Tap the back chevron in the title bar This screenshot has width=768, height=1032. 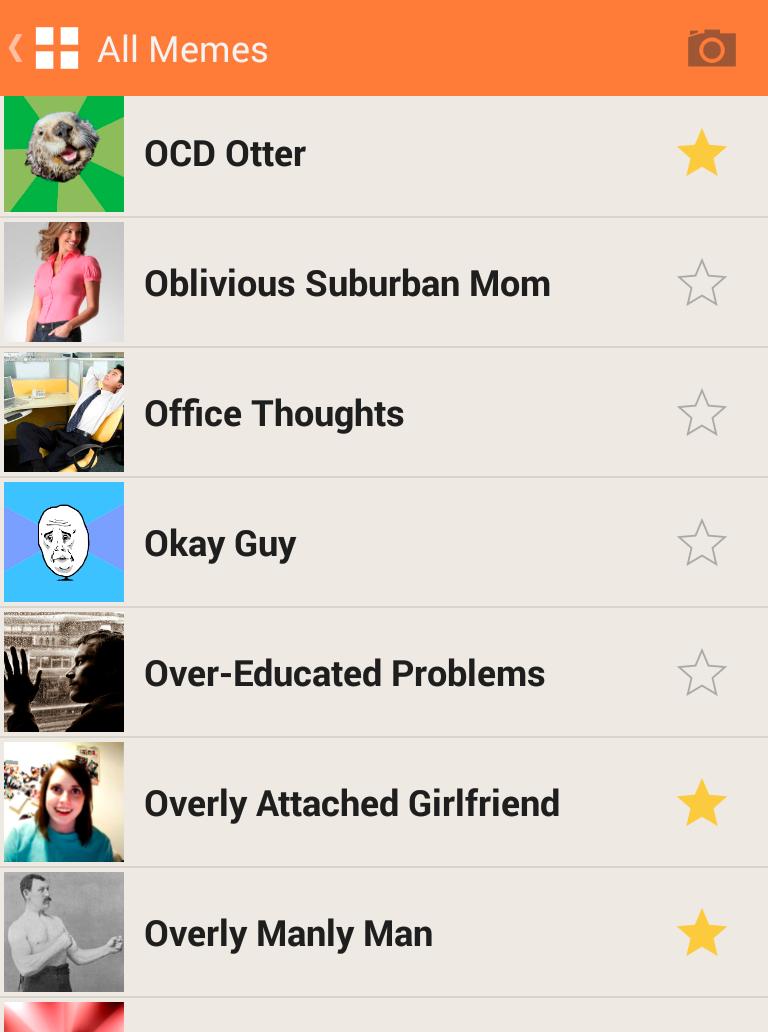tap(14, 47)
